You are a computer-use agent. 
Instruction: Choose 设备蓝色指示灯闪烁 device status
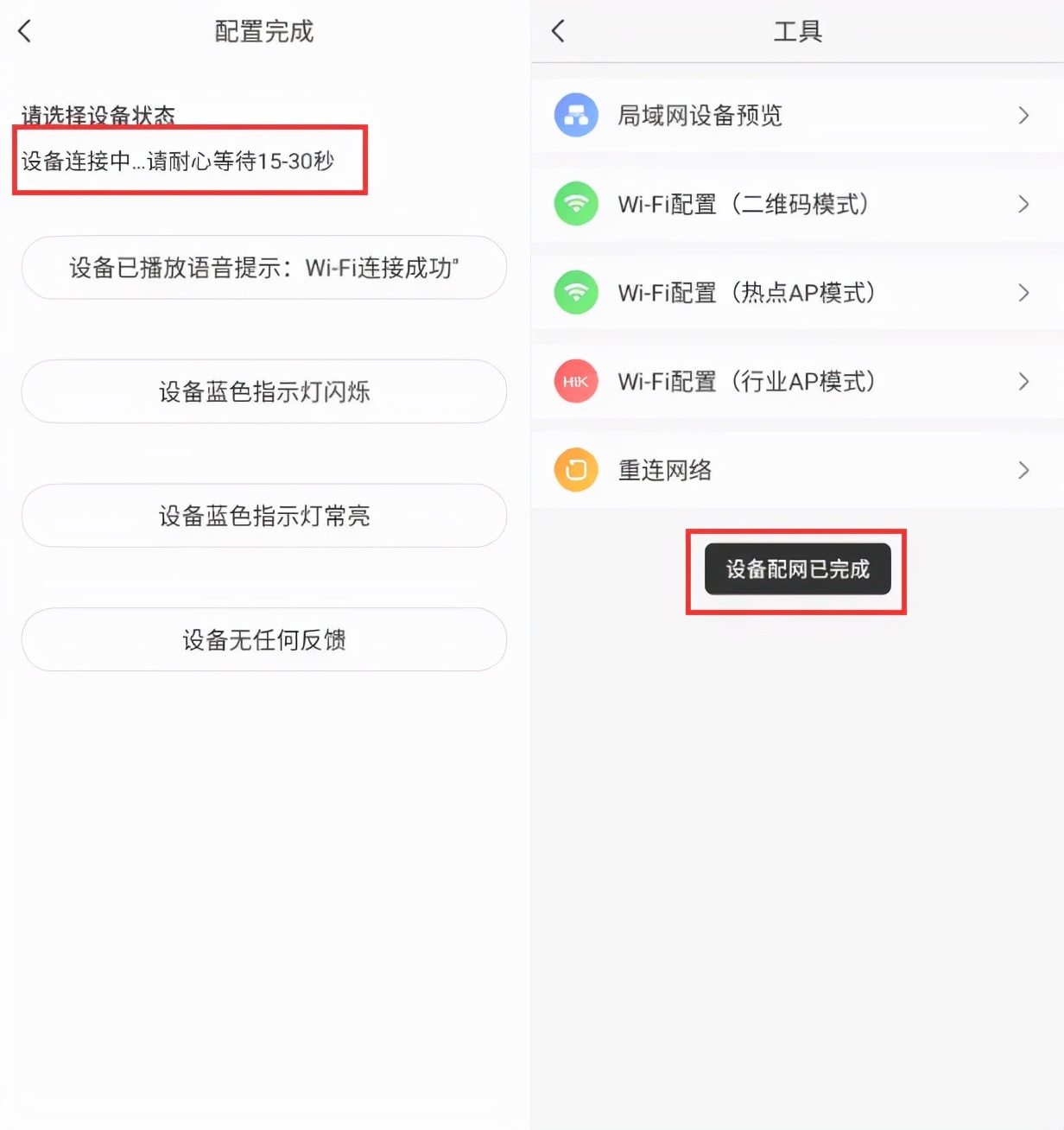(264, 392)
